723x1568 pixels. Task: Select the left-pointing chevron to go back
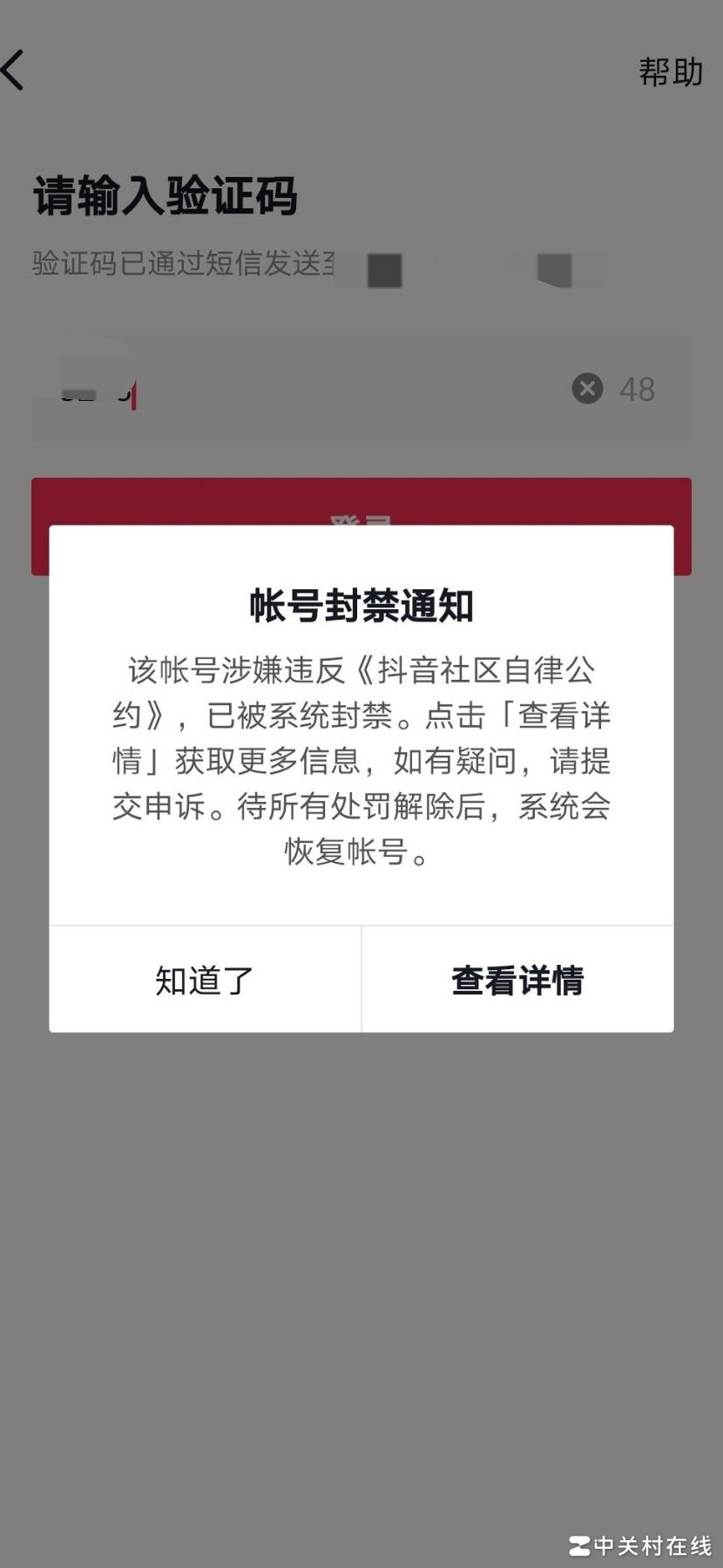point(13,71)
